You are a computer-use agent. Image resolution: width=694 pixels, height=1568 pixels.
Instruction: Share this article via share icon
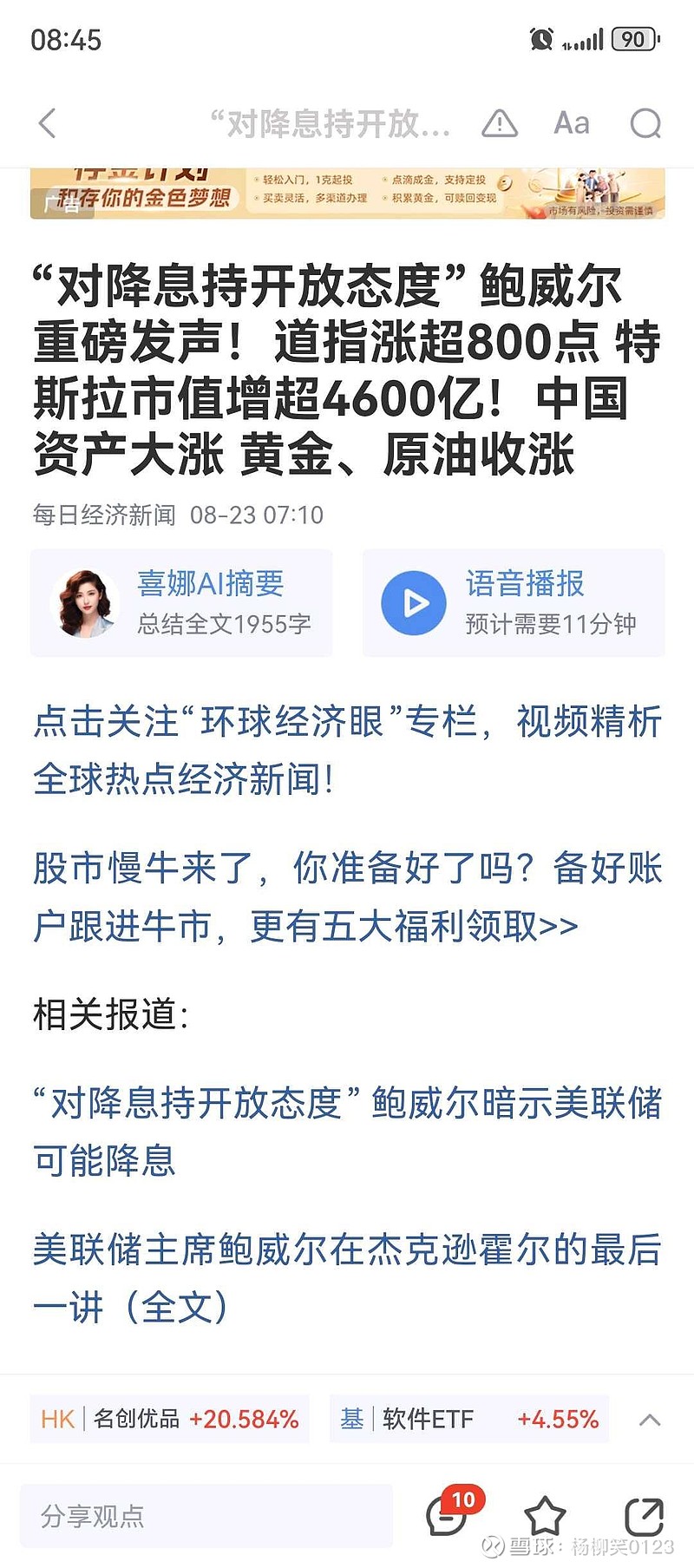click(644, 1516)
